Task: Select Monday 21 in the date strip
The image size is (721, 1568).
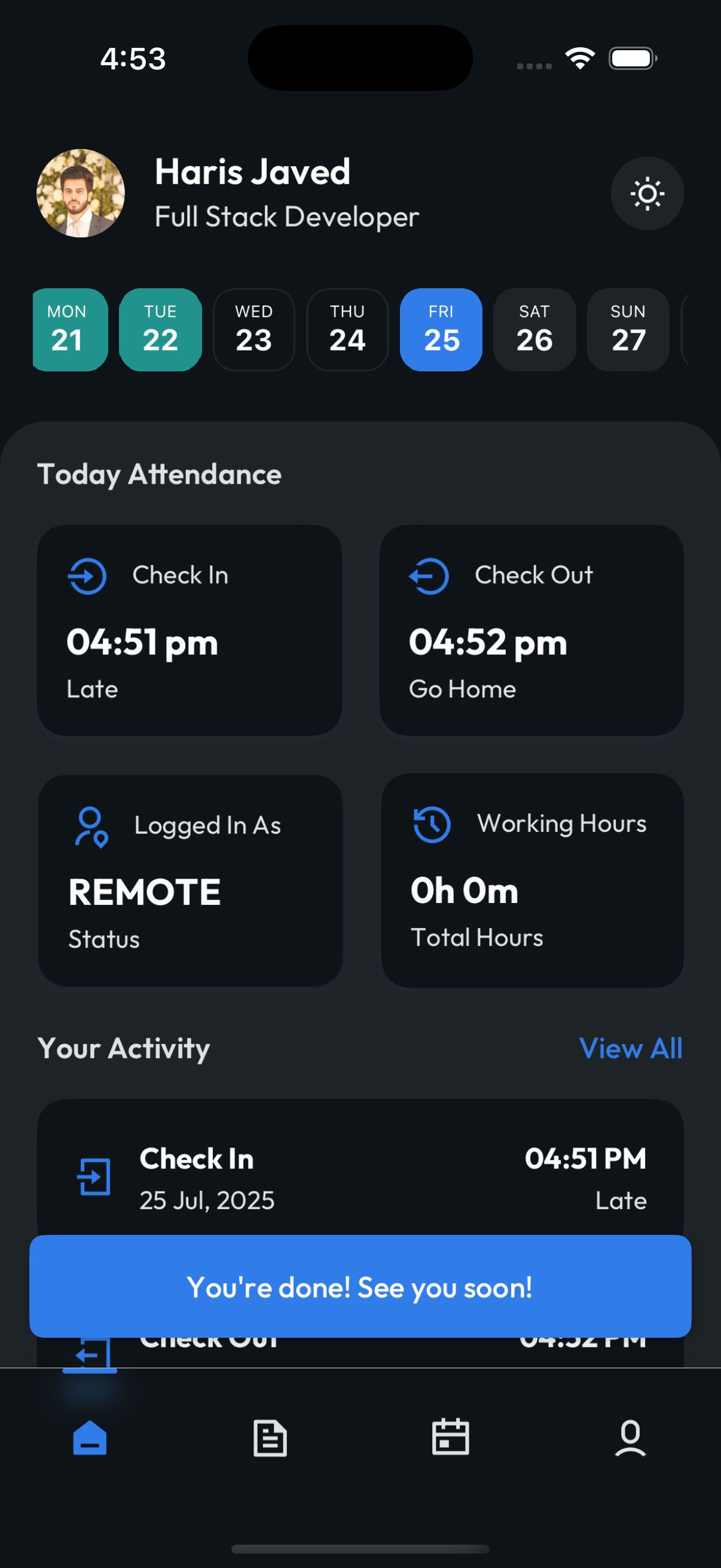Action: pos(69,330)
